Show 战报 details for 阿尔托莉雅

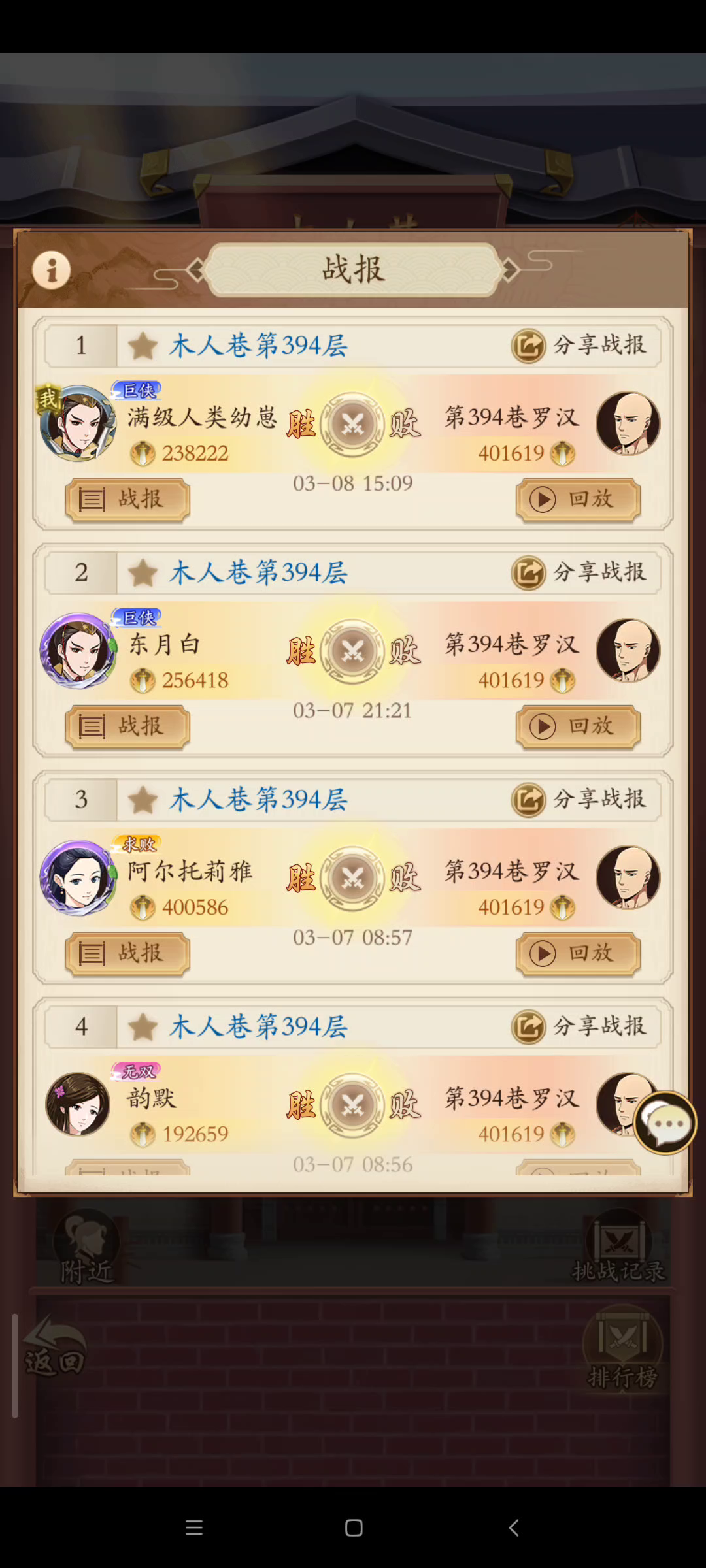[127, 954]
